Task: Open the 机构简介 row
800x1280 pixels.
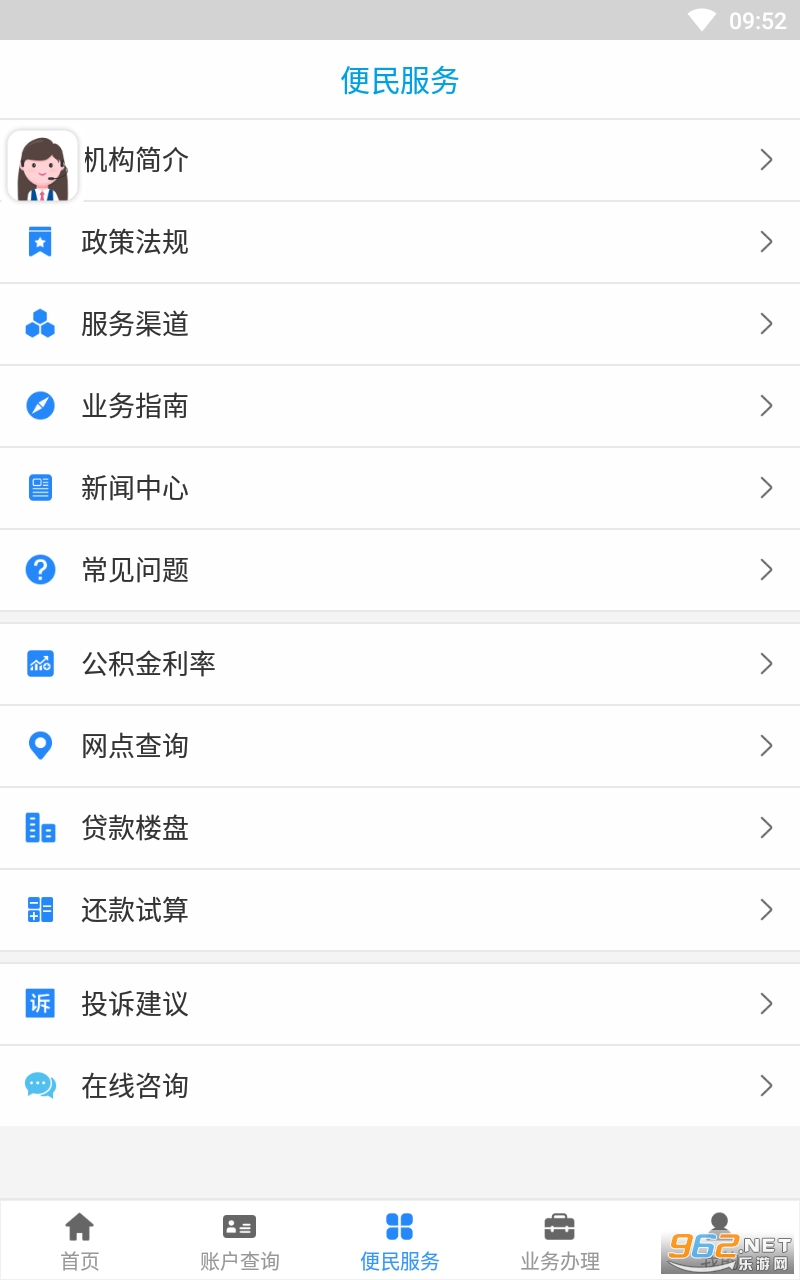Action: pos(400,160)
